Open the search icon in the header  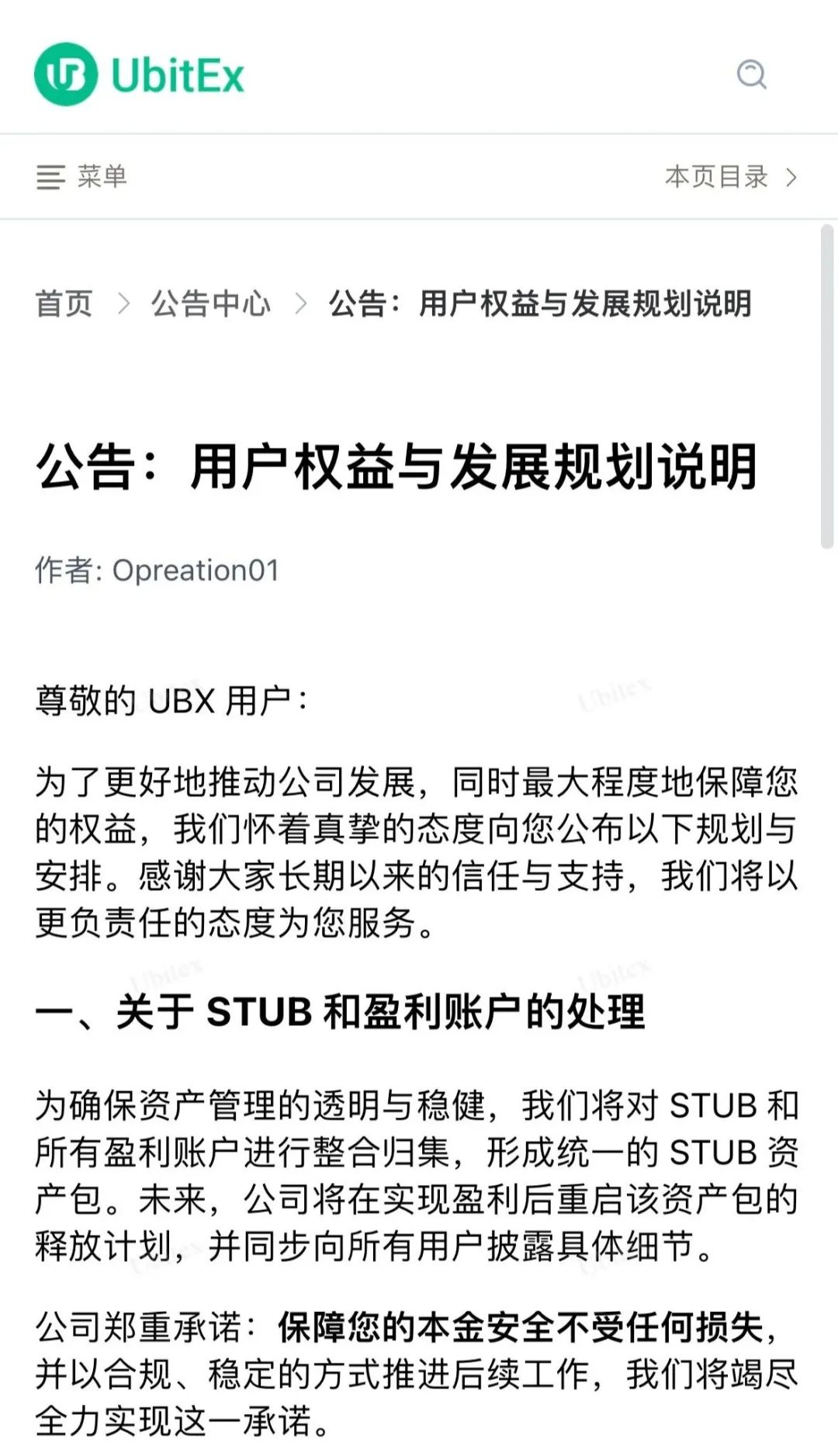(x=751, y=75)
